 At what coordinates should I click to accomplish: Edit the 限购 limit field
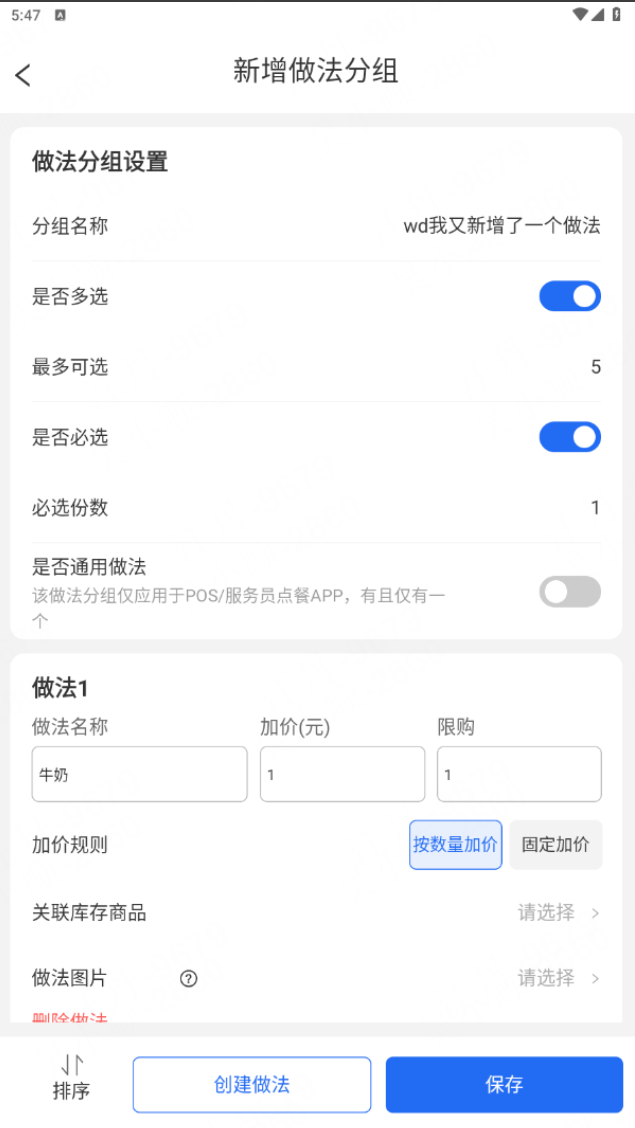519,774
